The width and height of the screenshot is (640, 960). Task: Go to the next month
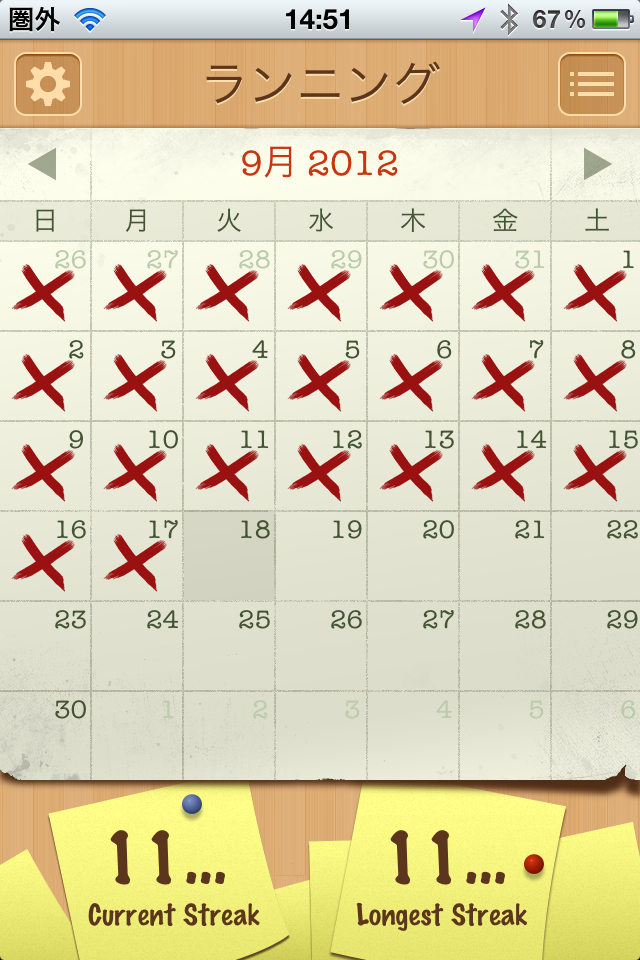pos(597,163)
